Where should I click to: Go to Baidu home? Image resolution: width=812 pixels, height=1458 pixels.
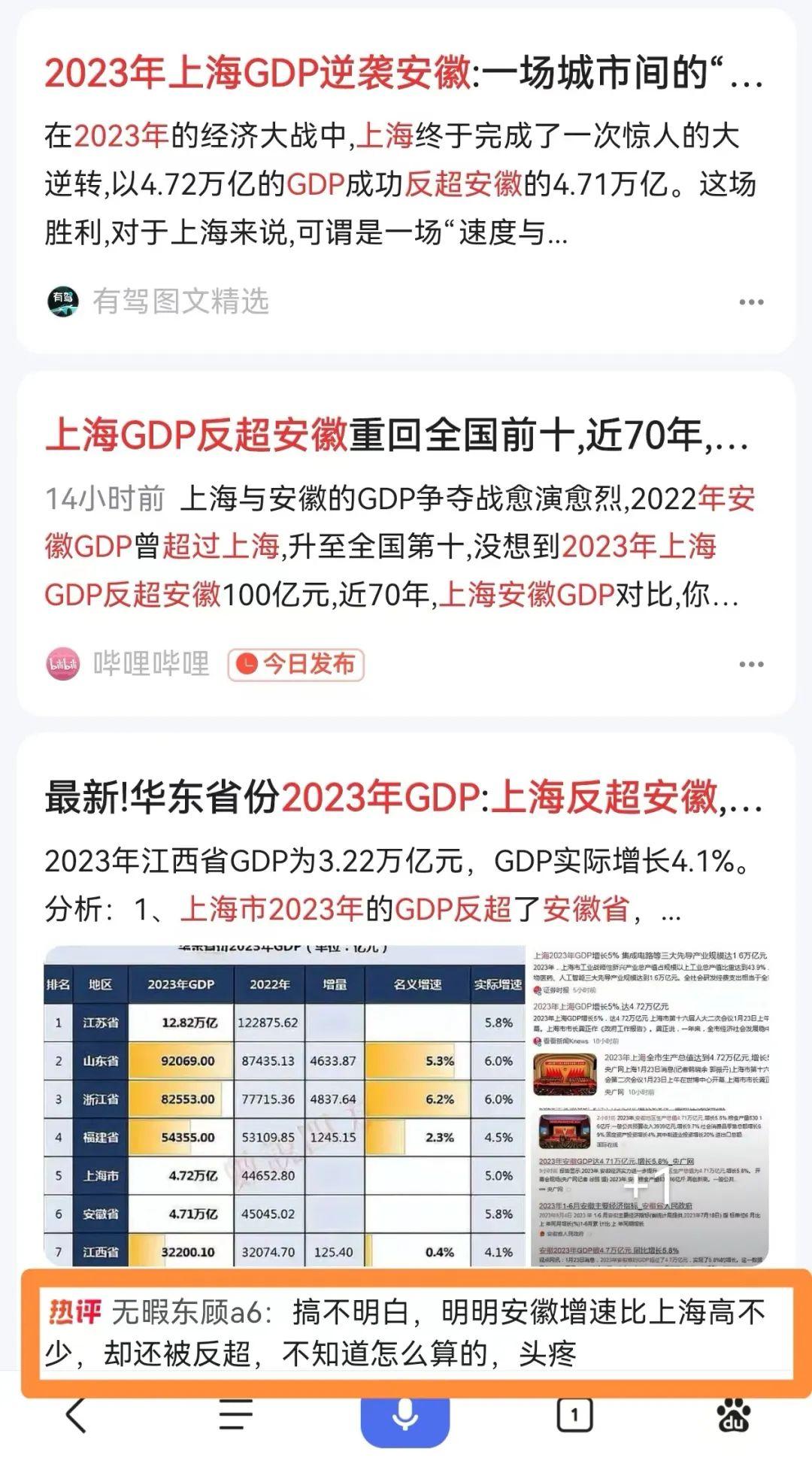tap(734, 1416)
